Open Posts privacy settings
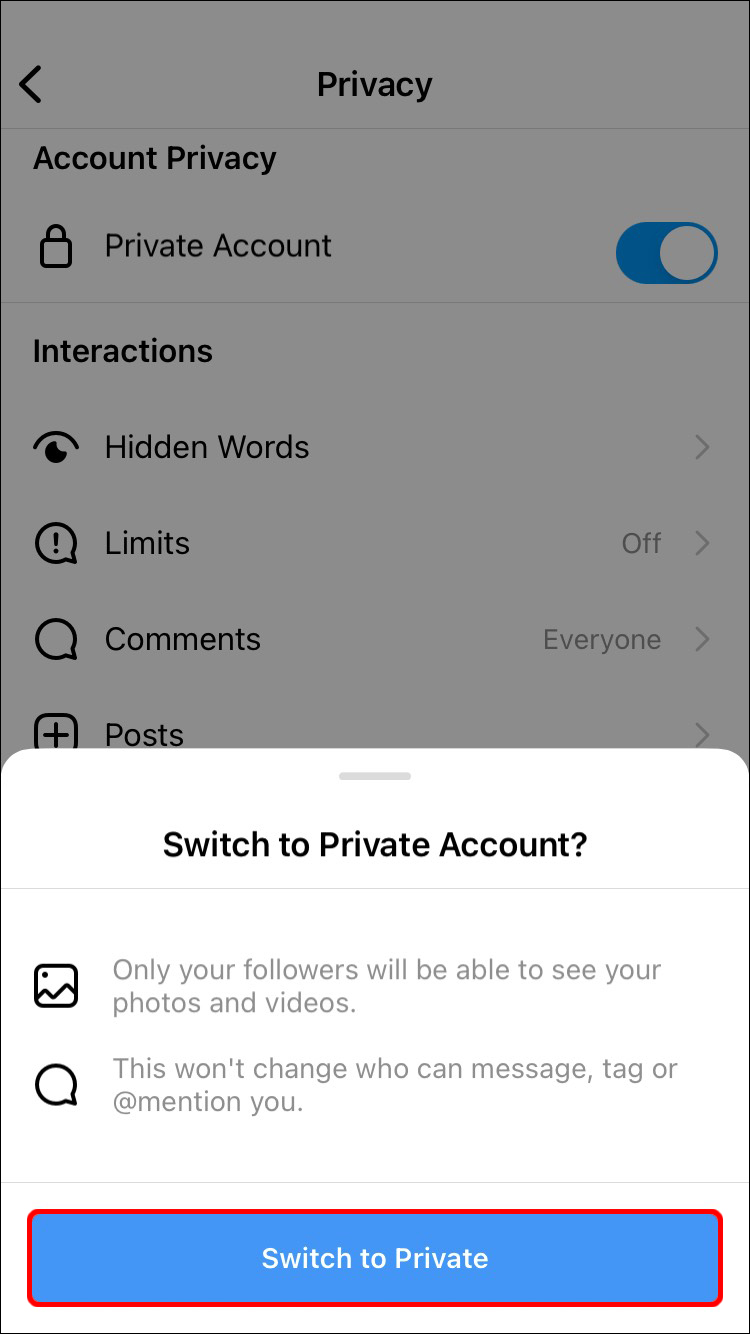 click(375, 732)
